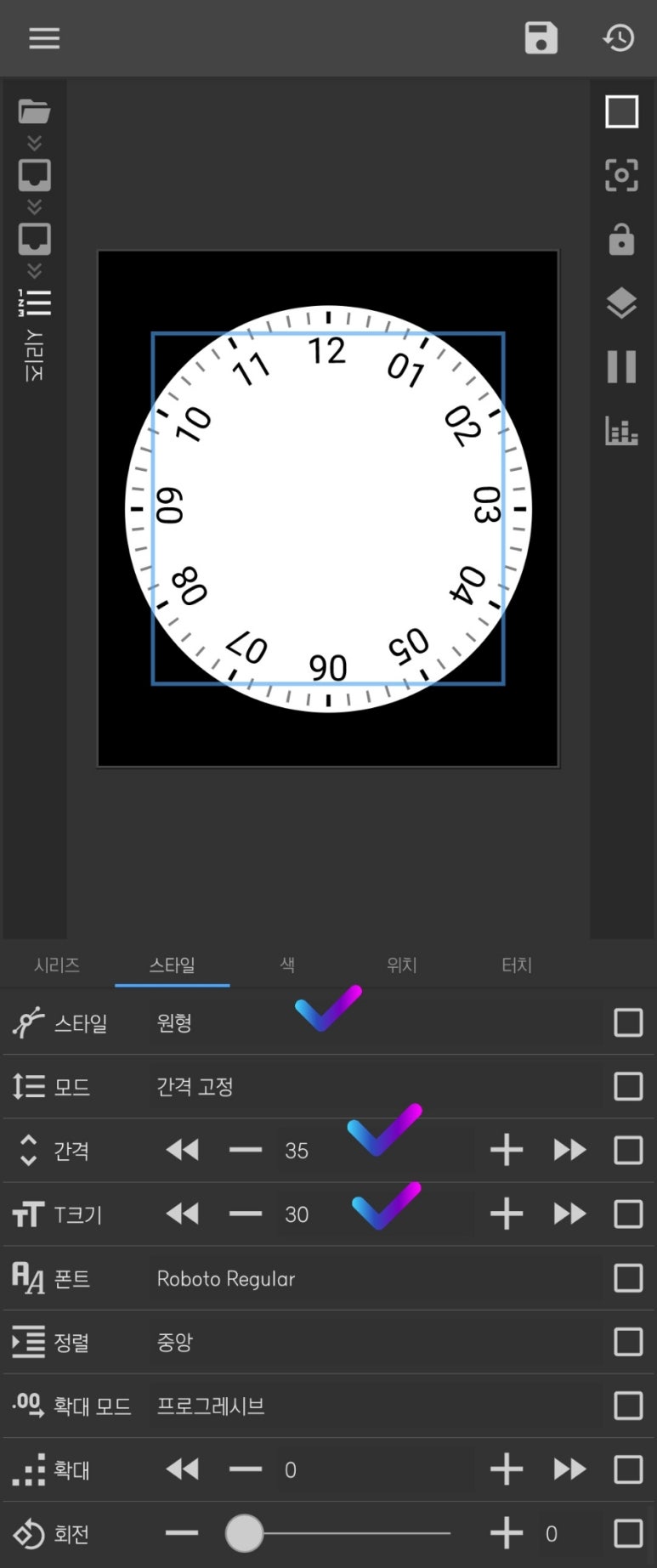Switch to the 시리즈 tab
The width and height of the screenshot is (657, 1568).
tap(57, 965)
